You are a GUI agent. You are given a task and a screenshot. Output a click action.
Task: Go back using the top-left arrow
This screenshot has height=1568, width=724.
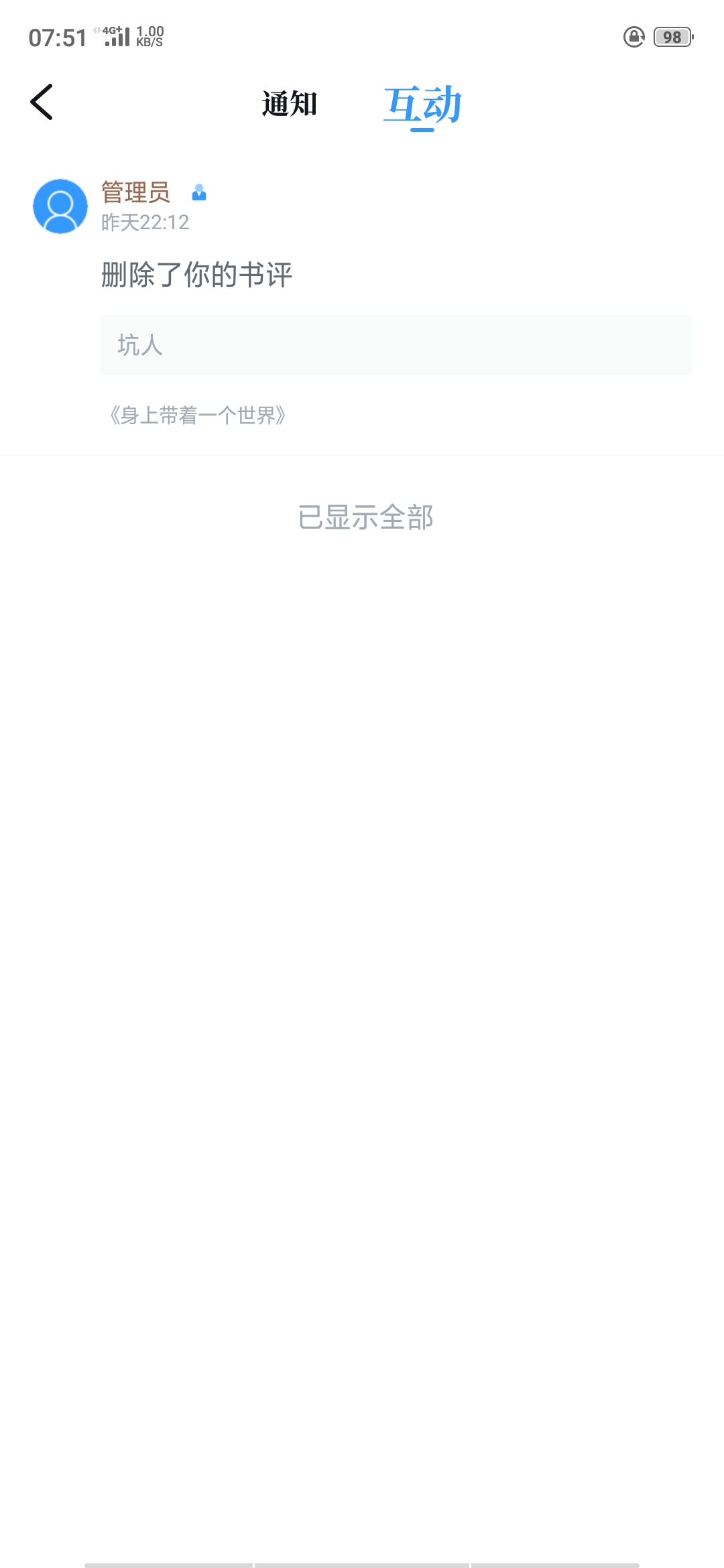42,103
